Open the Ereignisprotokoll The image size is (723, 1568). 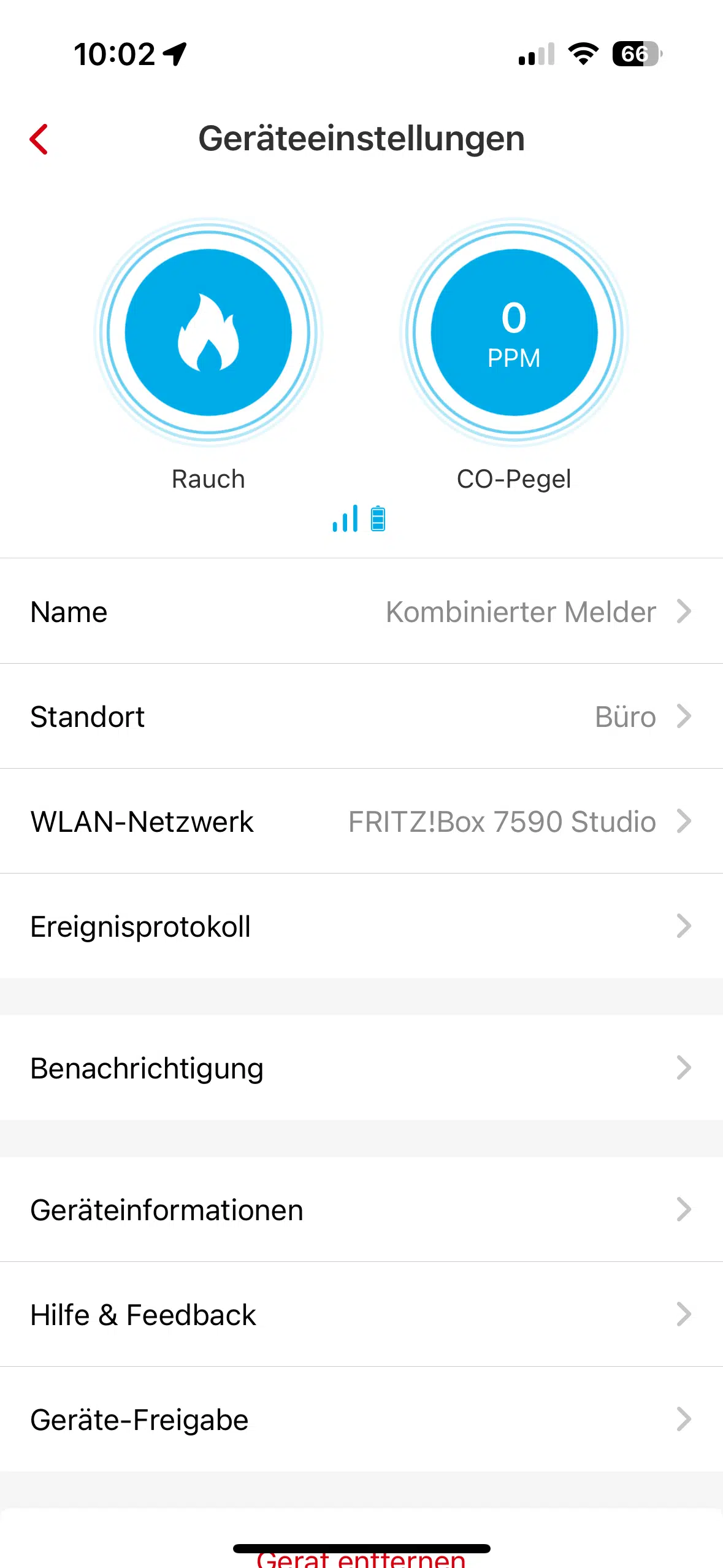click(361, 926)
